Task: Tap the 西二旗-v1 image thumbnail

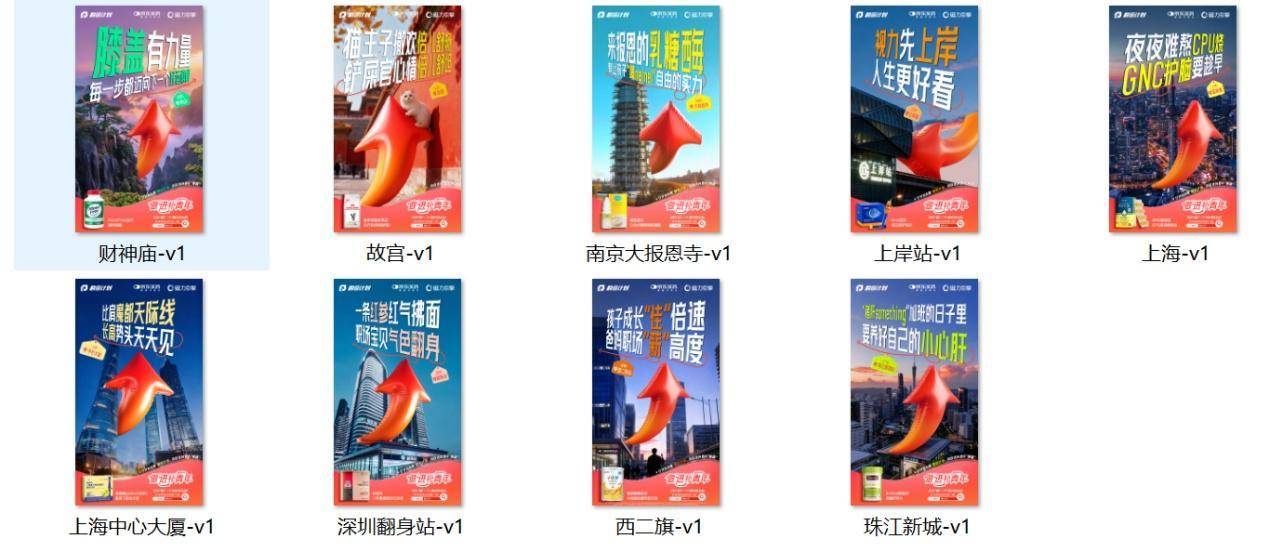Action: click(x=656, y=392)
